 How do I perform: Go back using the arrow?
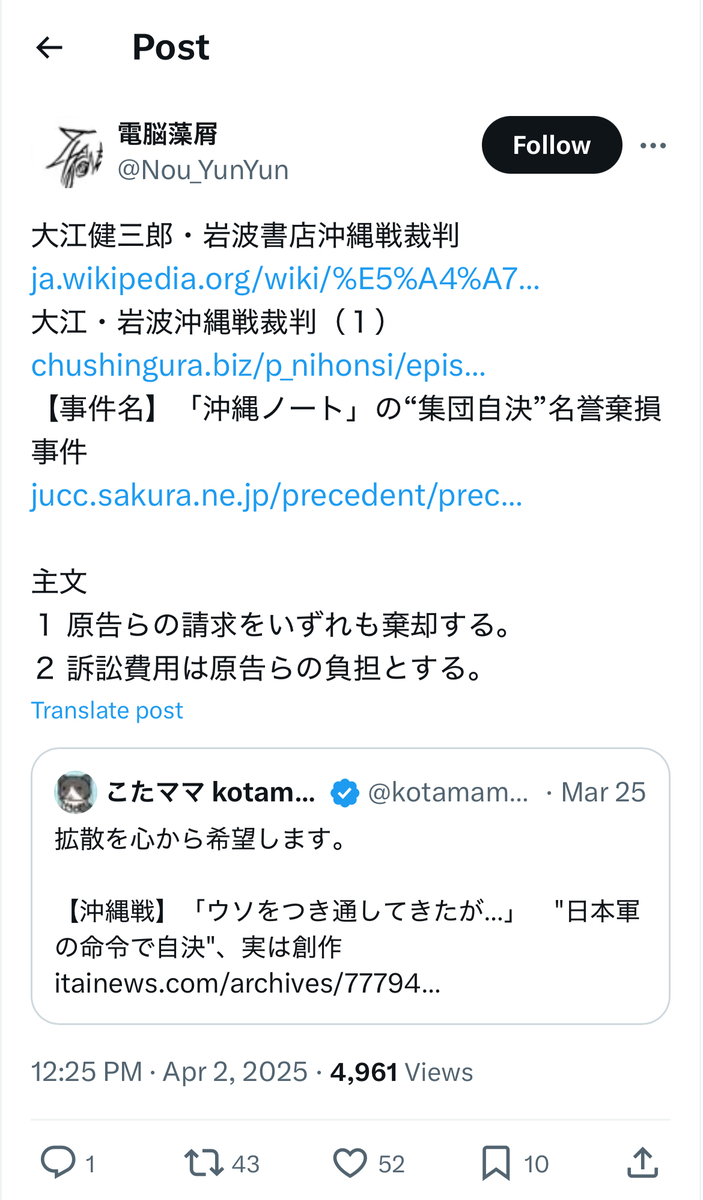coord(48,47)
